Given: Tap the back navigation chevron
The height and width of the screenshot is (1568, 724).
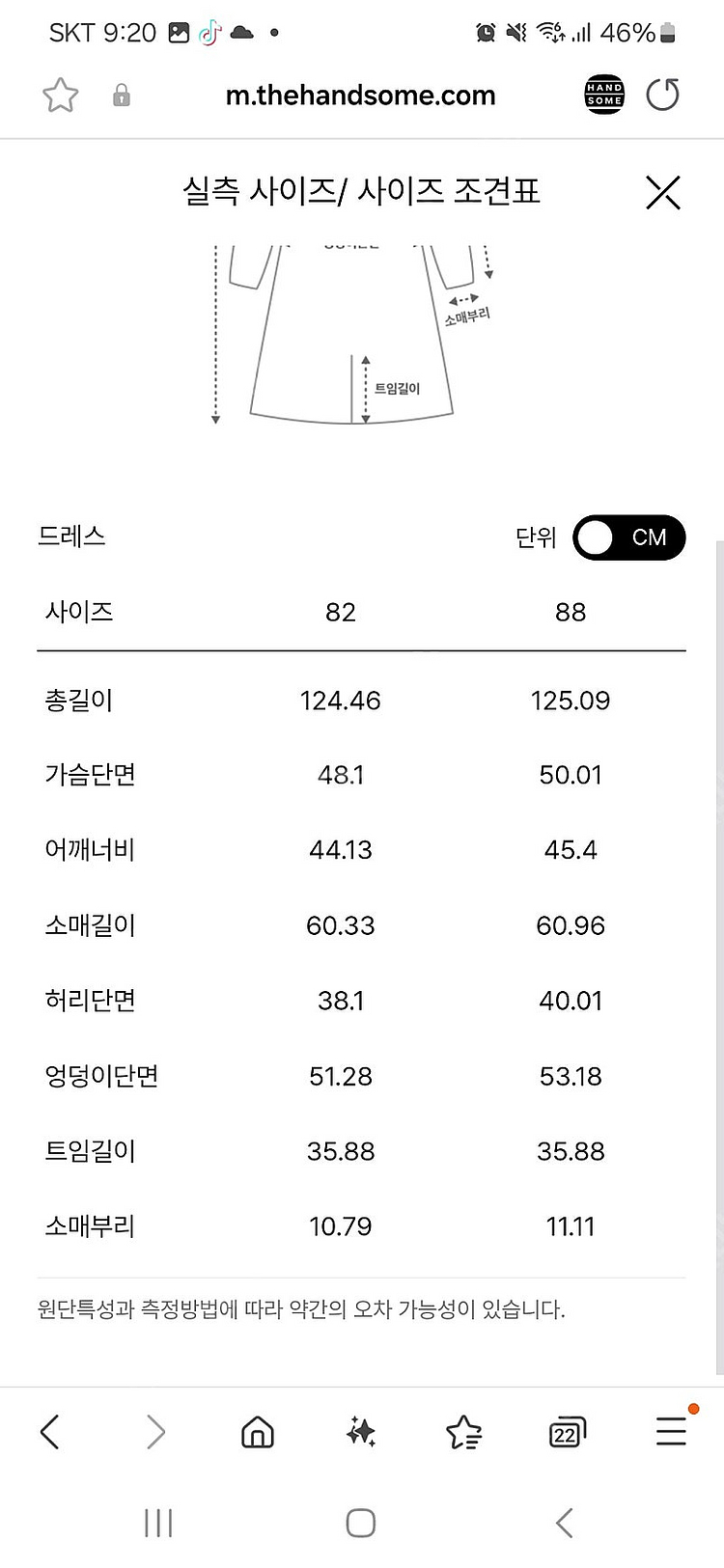Looking at the screenshot, I should click(50, 1432).
